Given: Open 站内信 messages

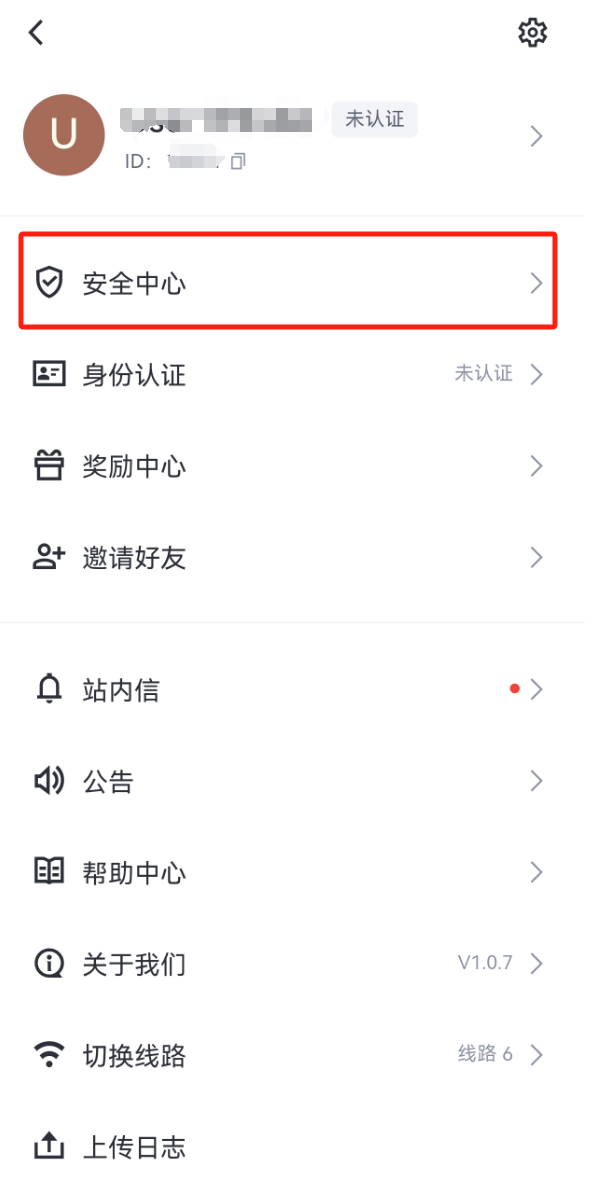Looking at the screenshot, I should tap(292, 689).
